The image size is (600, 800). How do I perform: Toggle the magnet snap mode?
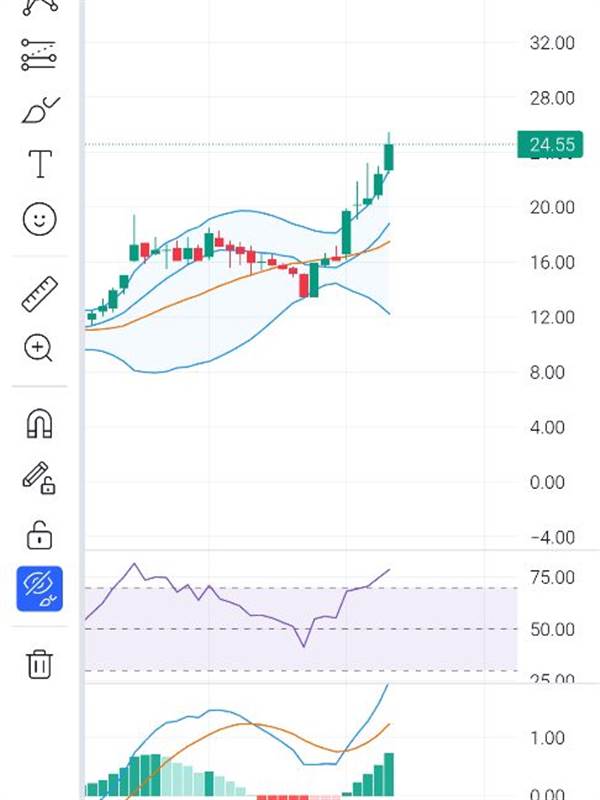[x=39, y=424]
